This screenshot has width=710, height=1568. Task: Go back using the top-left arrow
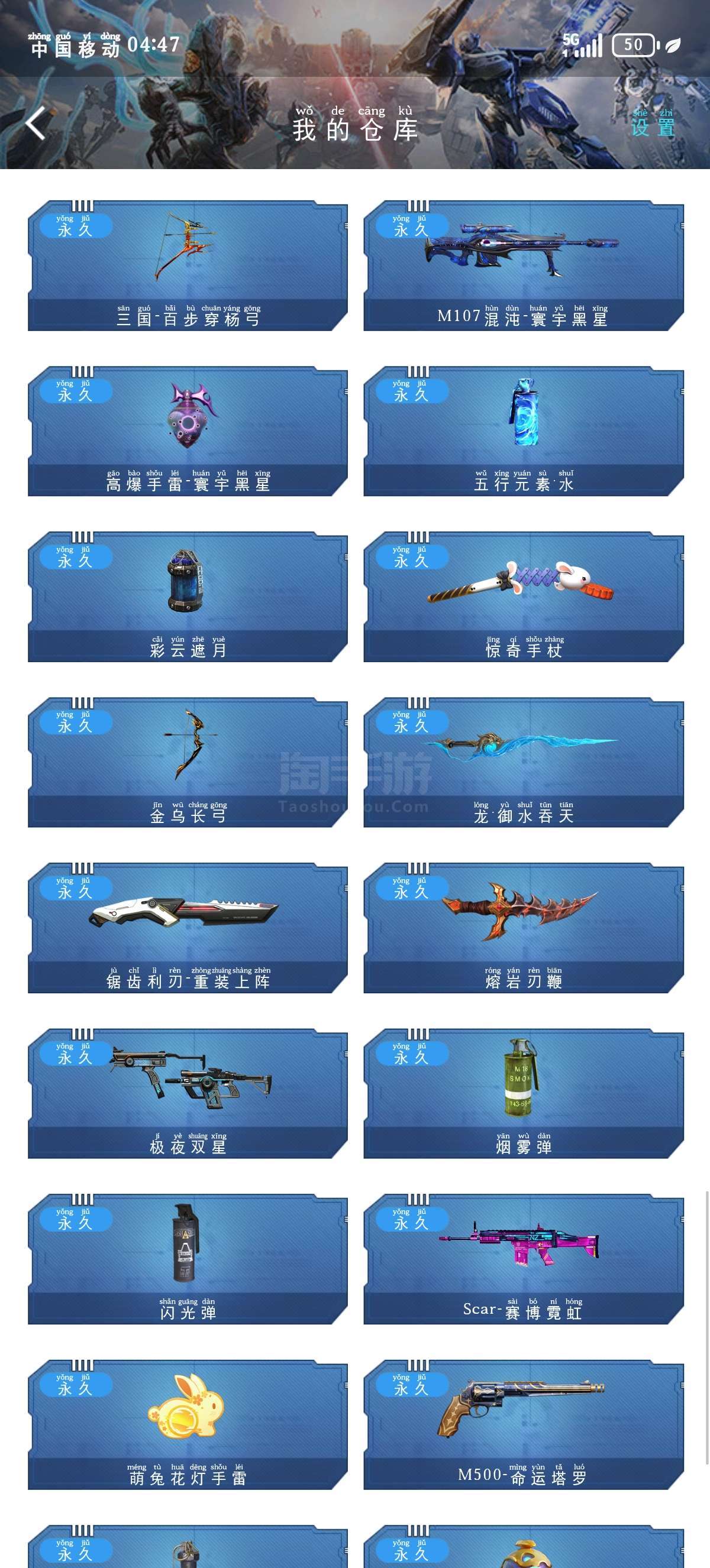(x=35, y=123)
